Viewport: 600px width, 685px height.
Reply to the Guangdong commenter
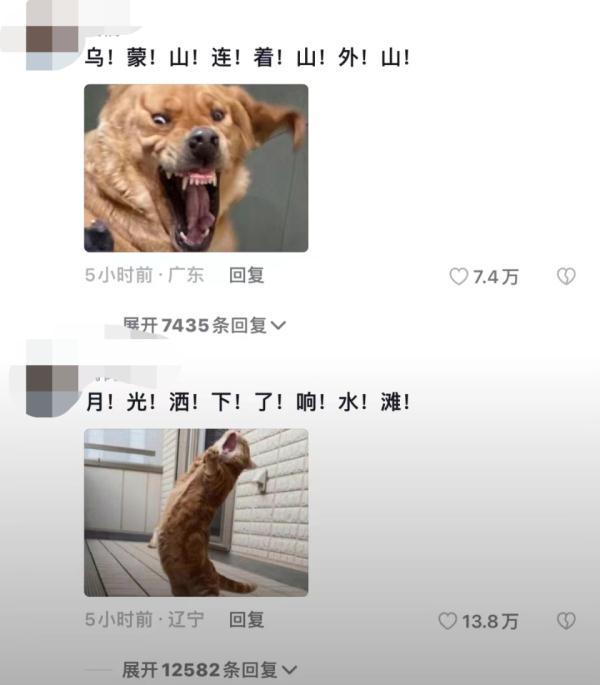[246, 275]
